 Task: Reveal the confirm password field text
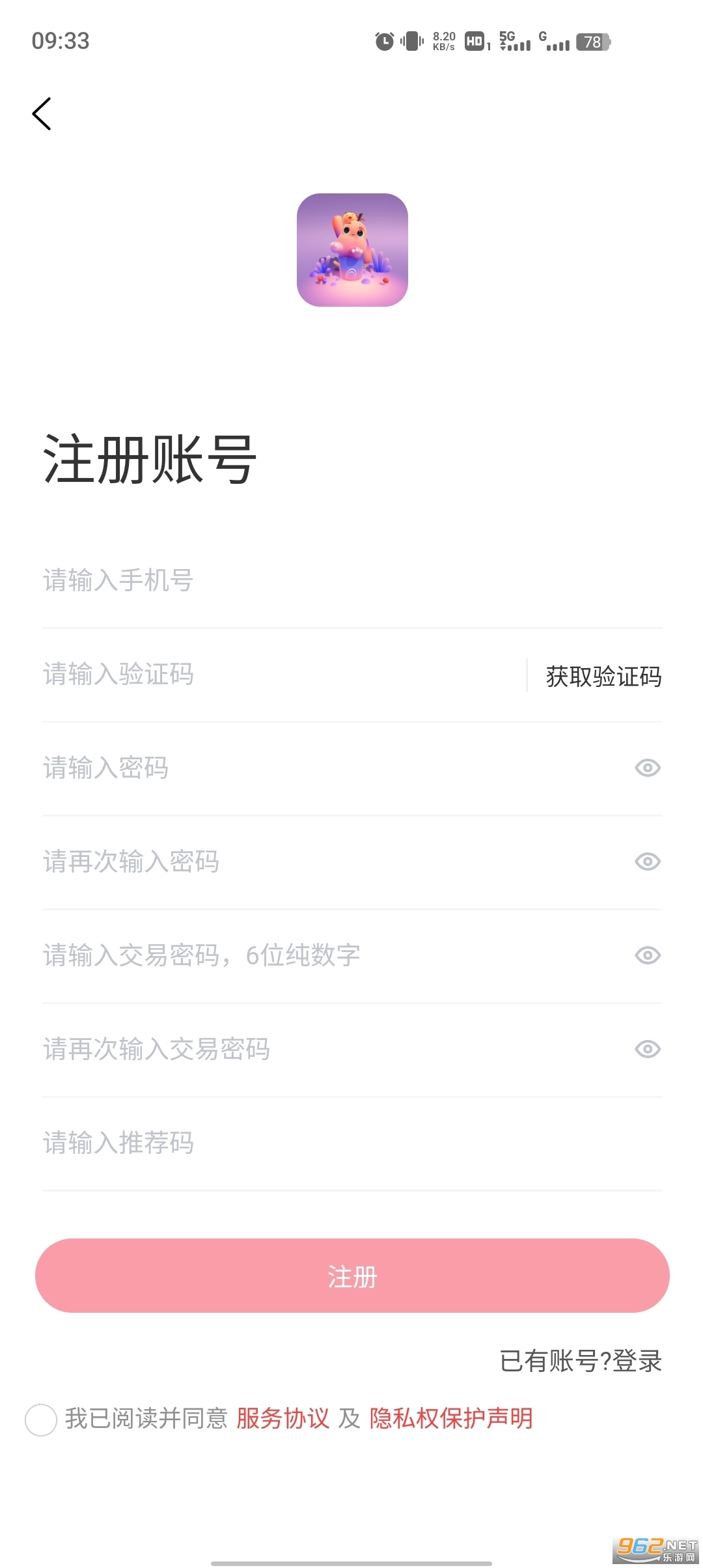pyautogui.click(x=647, y=861)
